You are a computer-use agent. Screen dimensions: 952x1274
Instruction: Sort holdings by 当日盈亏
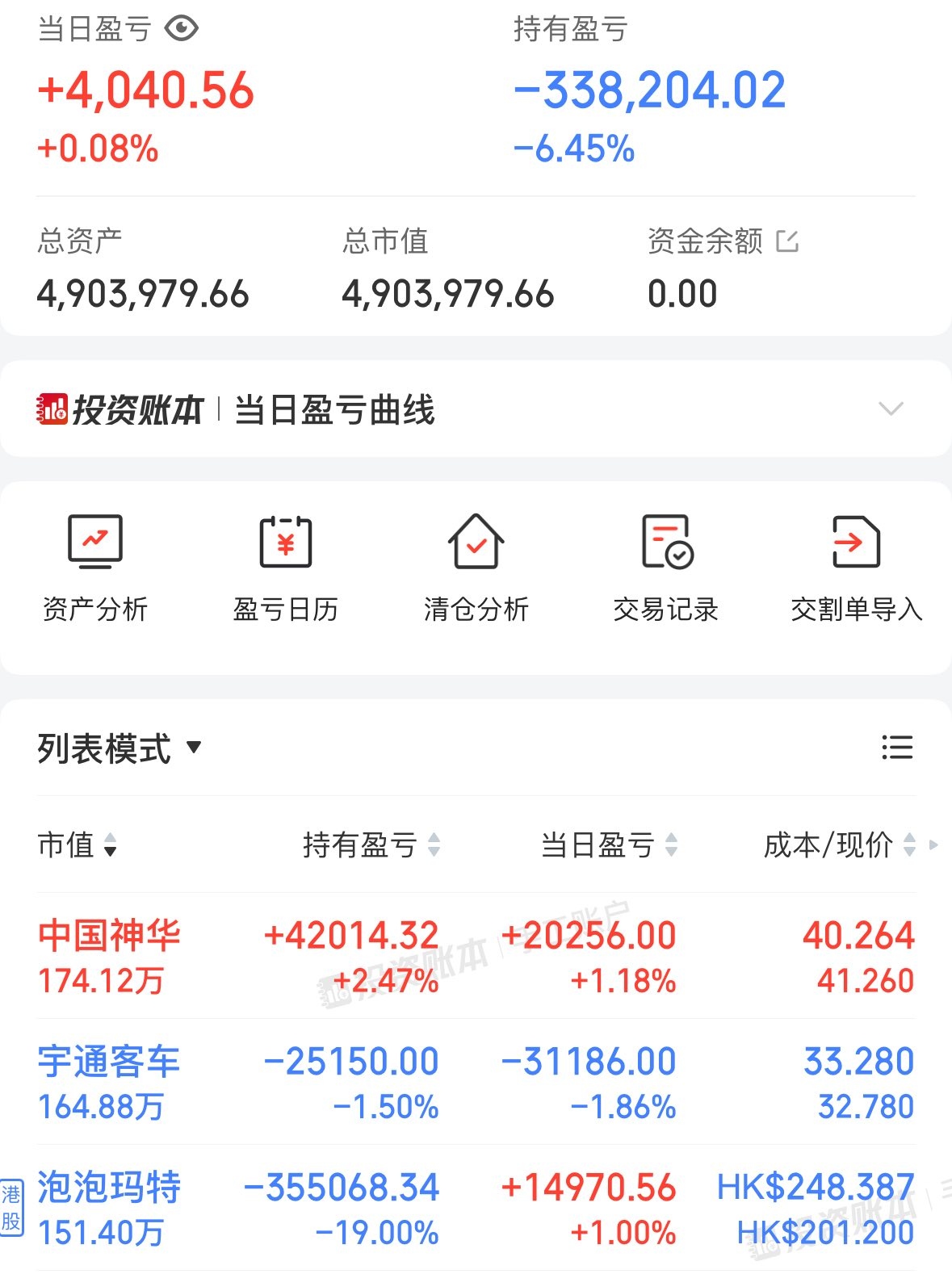click(x=610, y=845)
